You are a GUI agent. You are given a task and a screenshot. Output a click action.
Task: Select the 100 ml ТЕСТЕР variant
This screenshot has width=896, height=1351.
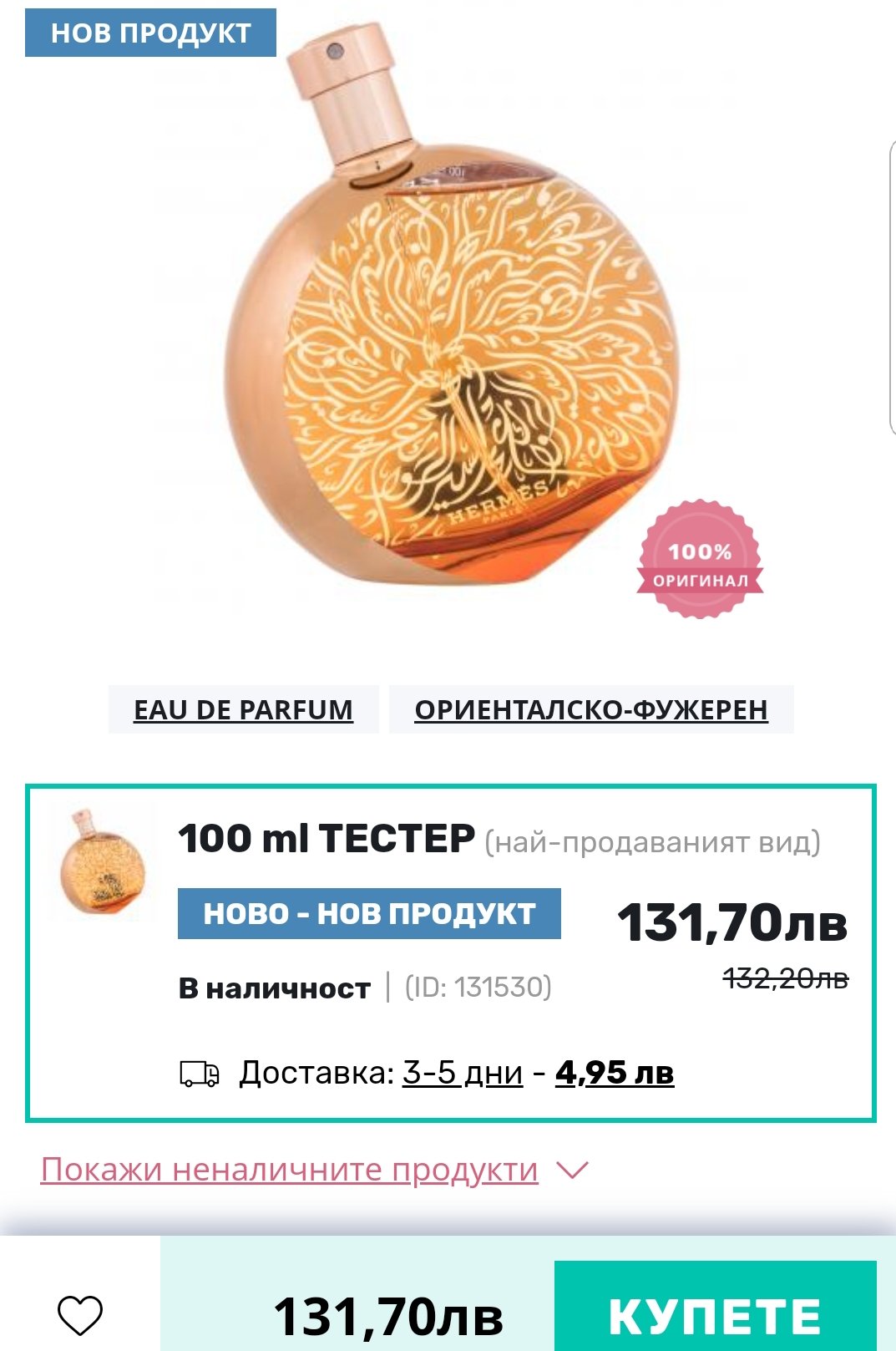pyautogui.click(x=327, y=839)
